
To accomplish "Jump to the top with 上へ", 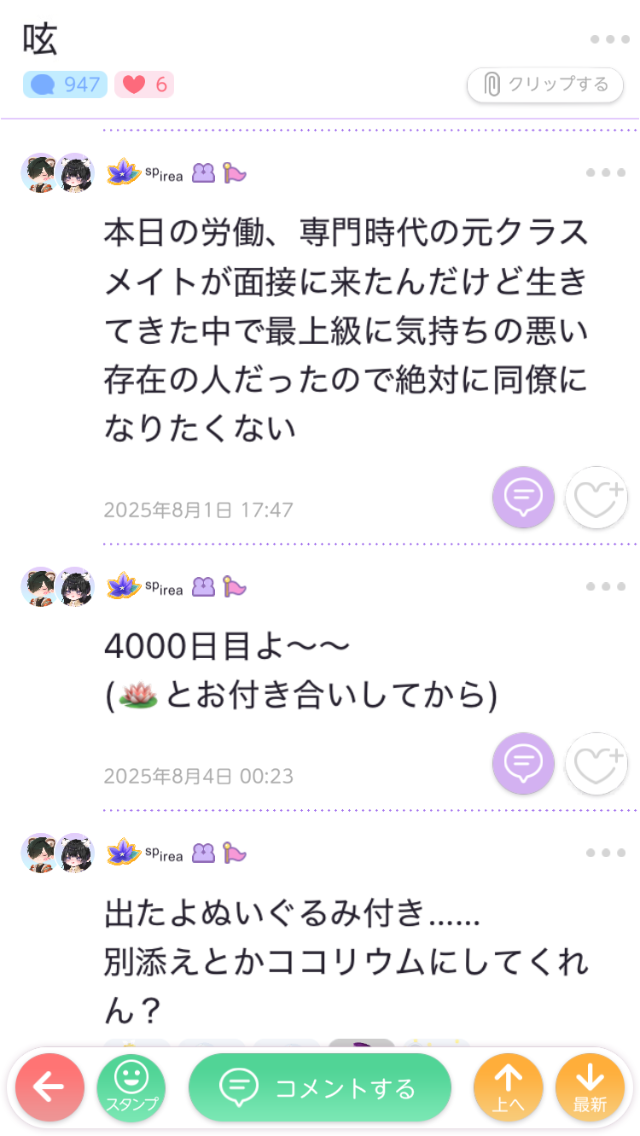I will 508,1088.
